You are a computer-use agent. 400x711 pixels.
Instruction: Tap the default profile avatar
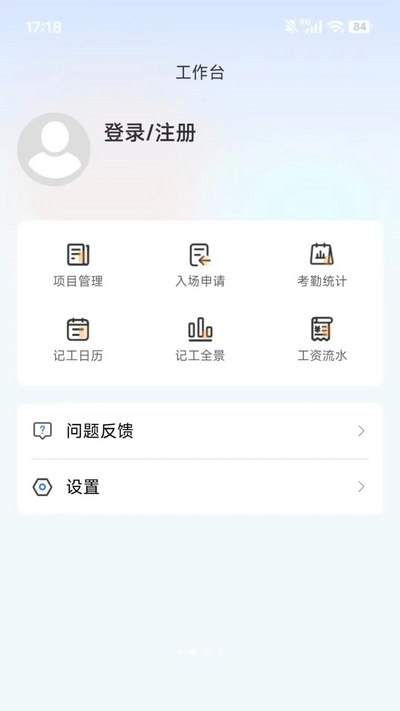(x=54, y=149)
